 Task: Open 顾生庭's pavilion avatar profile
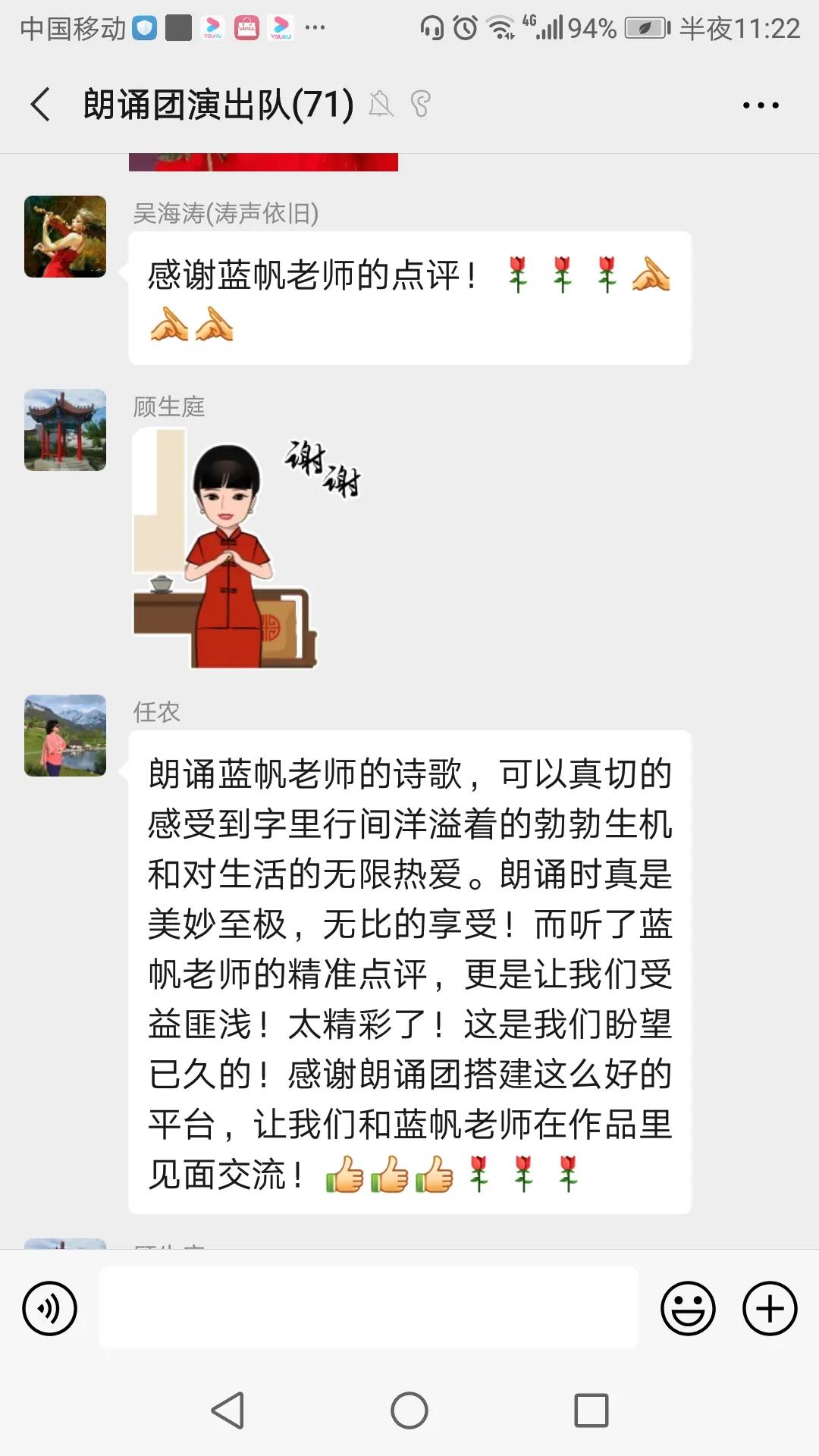point(65,430)
